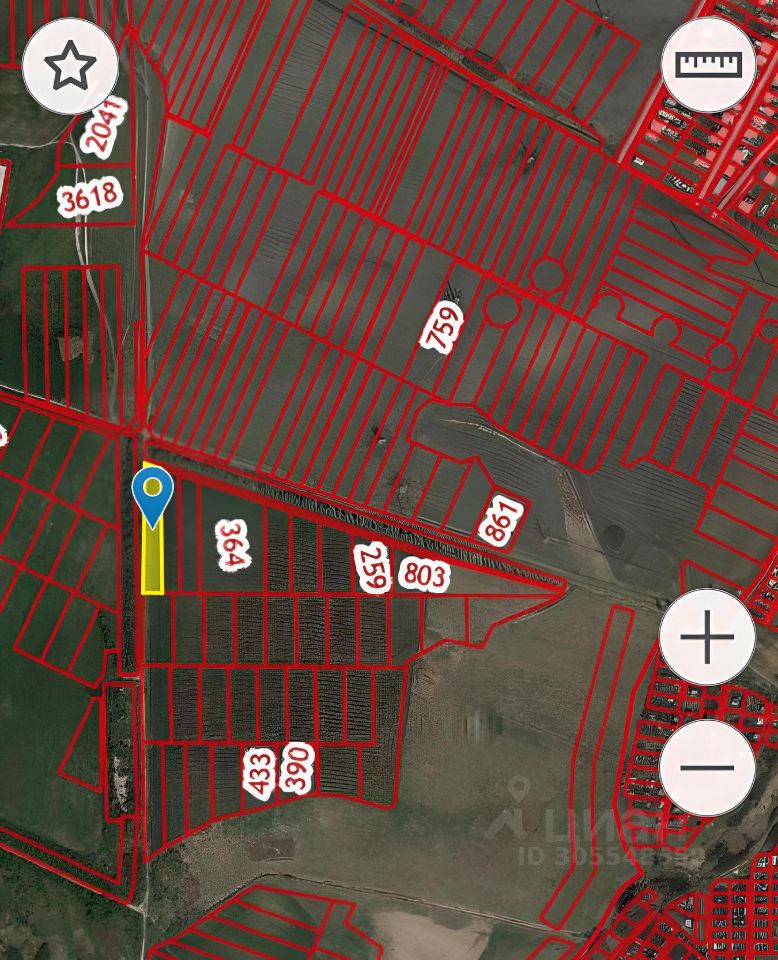
Task: Zoom in with the plus button
Action: 707,637
